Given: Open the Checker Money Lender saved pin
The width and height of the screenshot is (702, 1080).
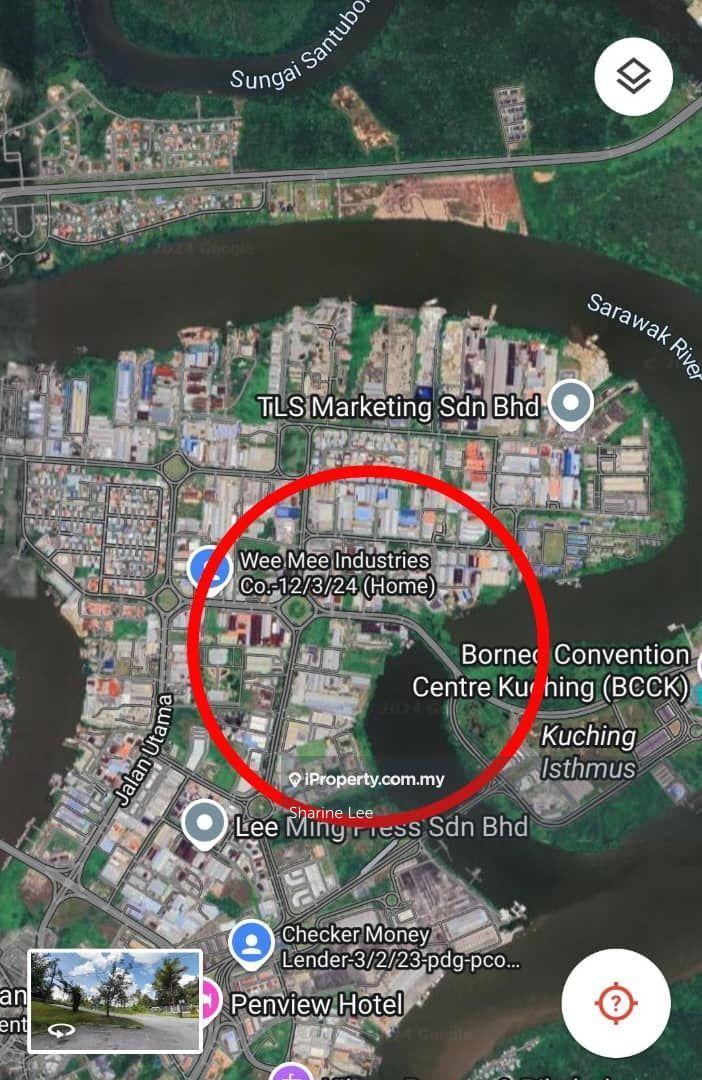Looking at the screenshot, I should coord(252,943).
